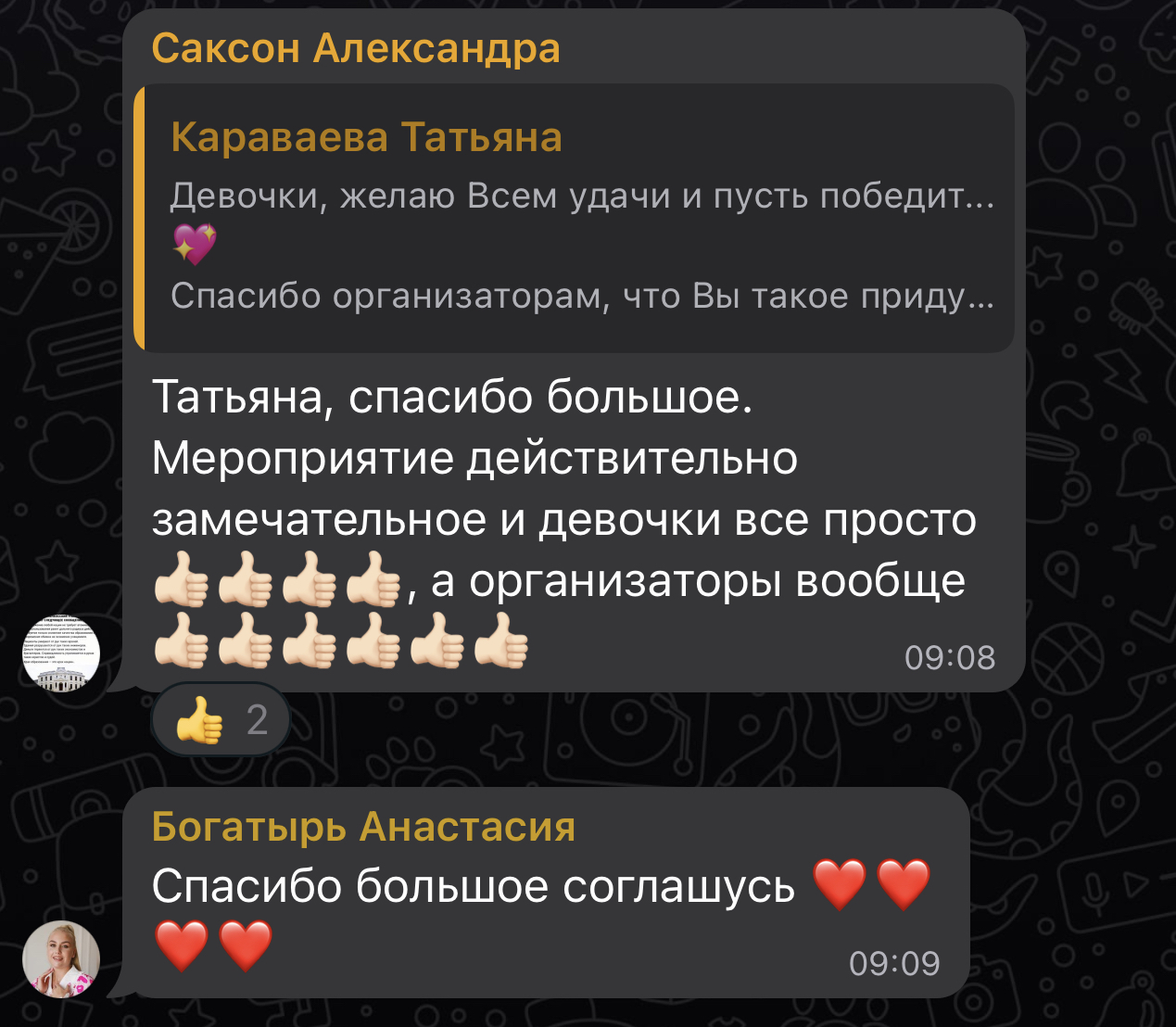The image size is (1176, 1027).
Task: Open quoted message from Караваева Татьяна
Action: (575, 219)
